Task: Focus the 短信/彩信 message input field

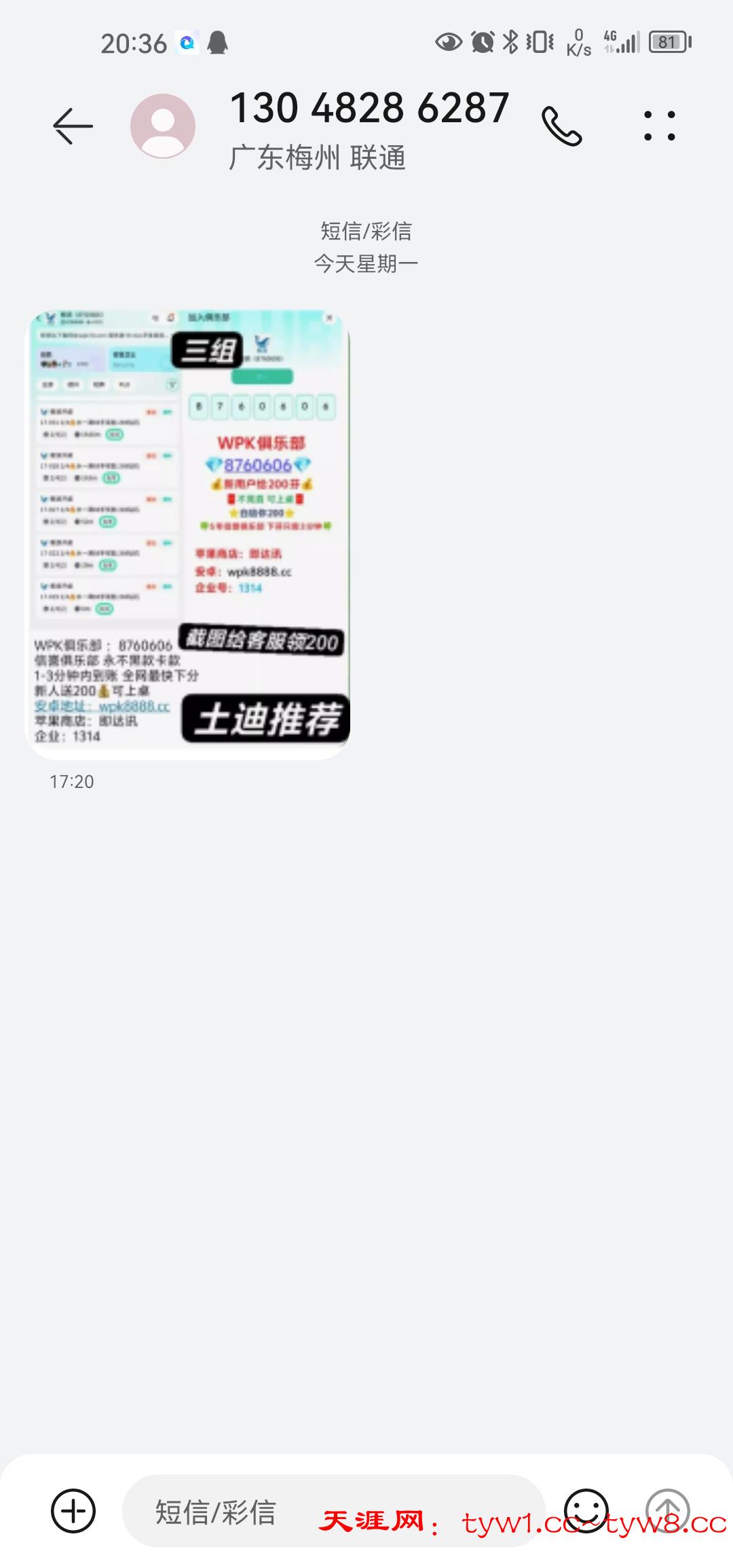Action: pos(271,1510)
